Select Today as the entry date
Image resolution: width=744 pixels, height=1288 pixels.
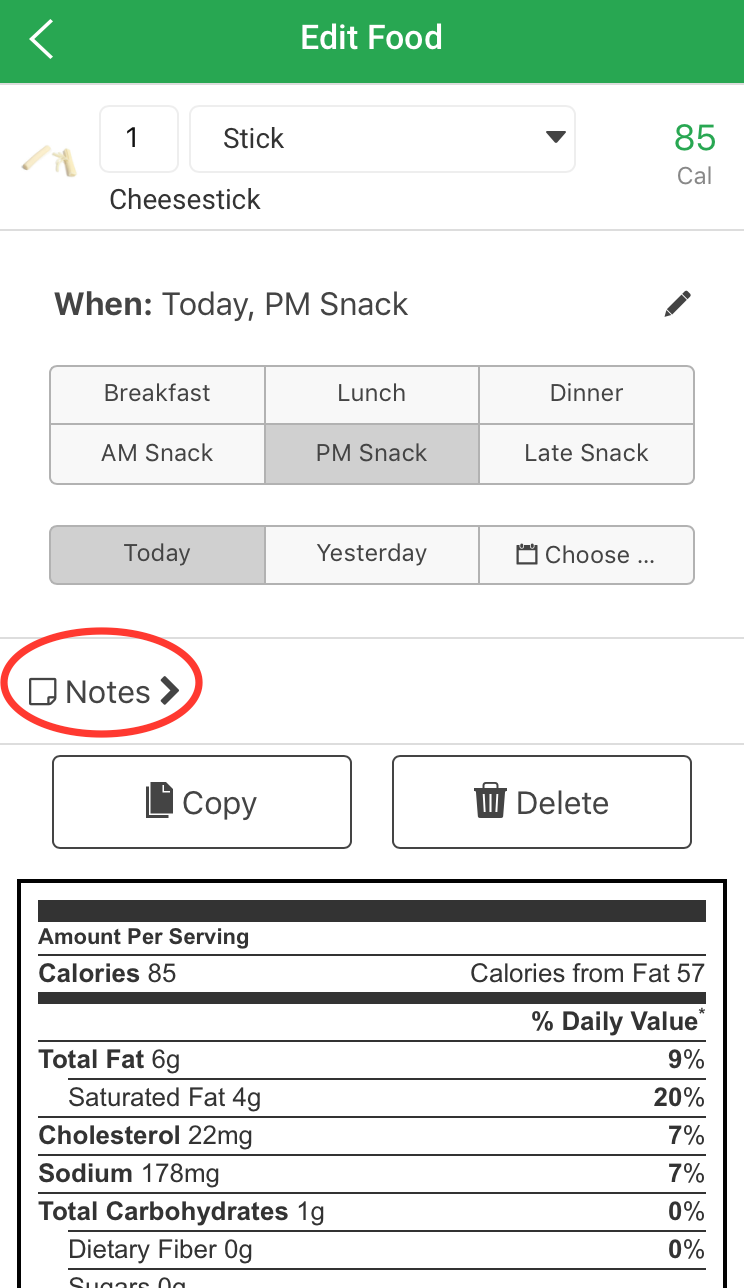pyautogui.click(x=156, y=554)
